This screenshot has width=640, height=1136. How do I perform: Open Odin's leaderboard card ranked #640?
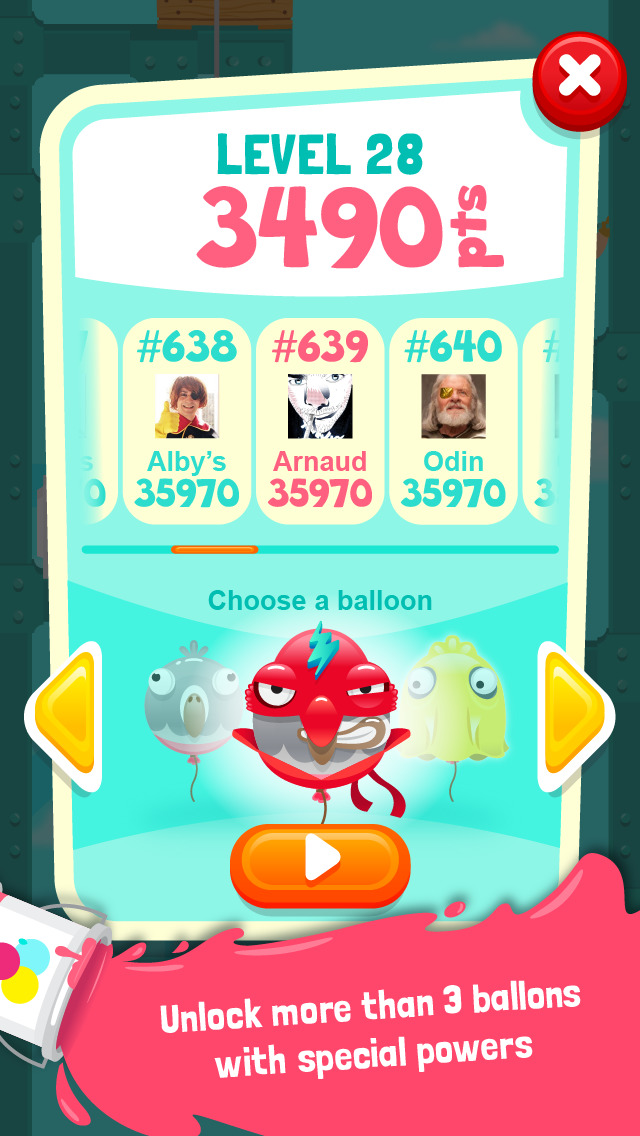pyautogui.click(x=454, y=421)
